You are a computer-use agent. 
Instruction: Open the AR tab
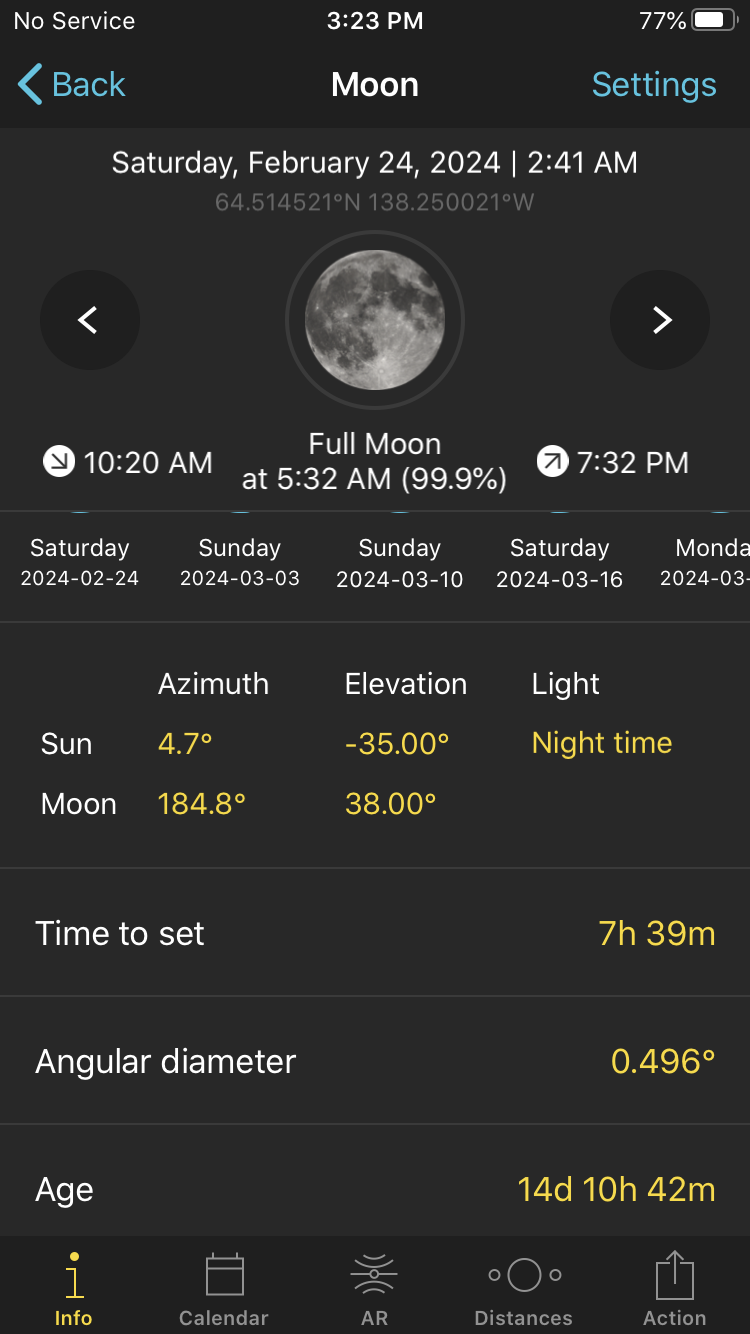[x=375, y=1288]
